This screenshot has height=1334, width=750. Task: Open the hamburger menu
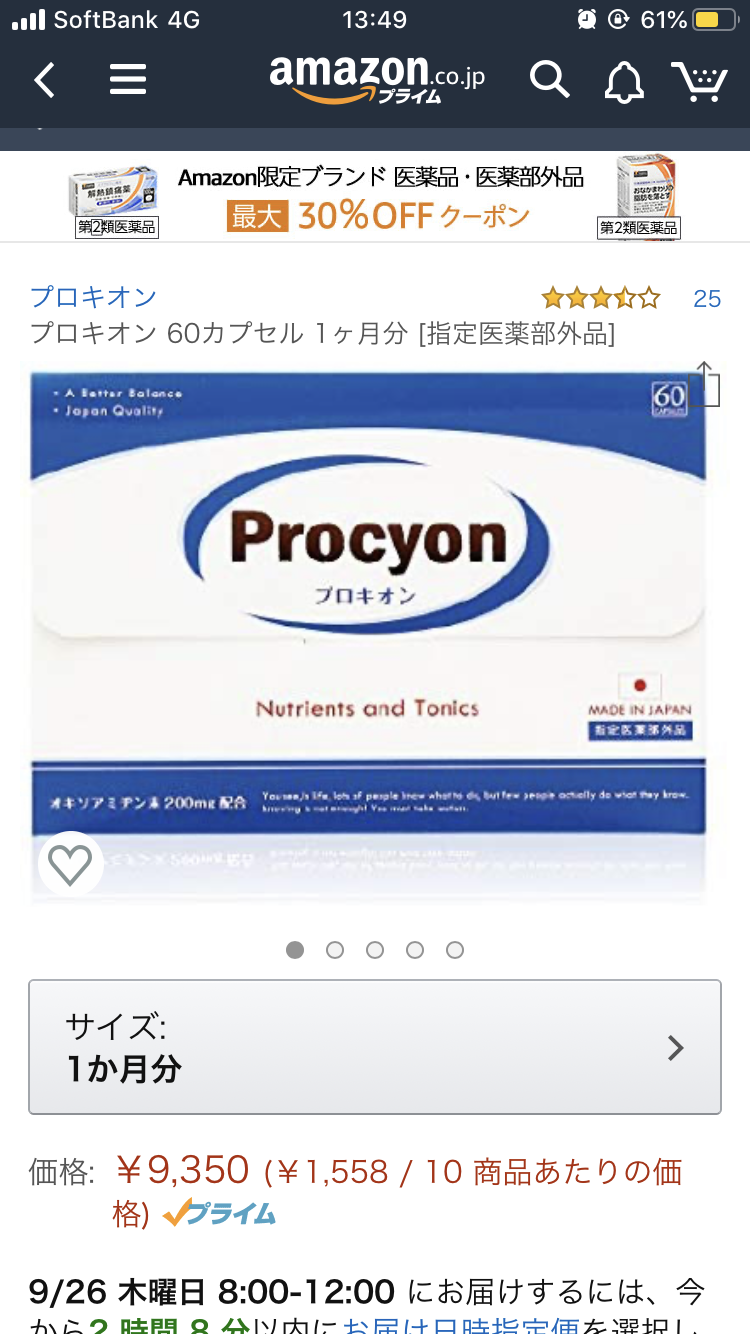tap(128, 80)
